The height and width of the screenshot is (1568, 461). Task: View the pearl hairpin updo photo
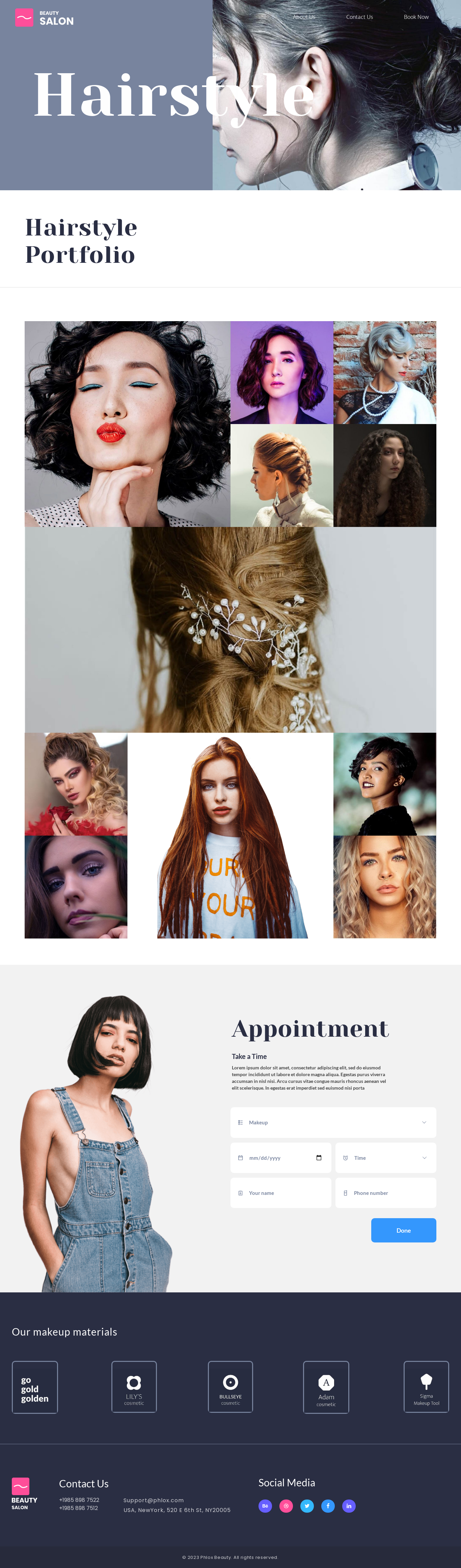[230, 629]
